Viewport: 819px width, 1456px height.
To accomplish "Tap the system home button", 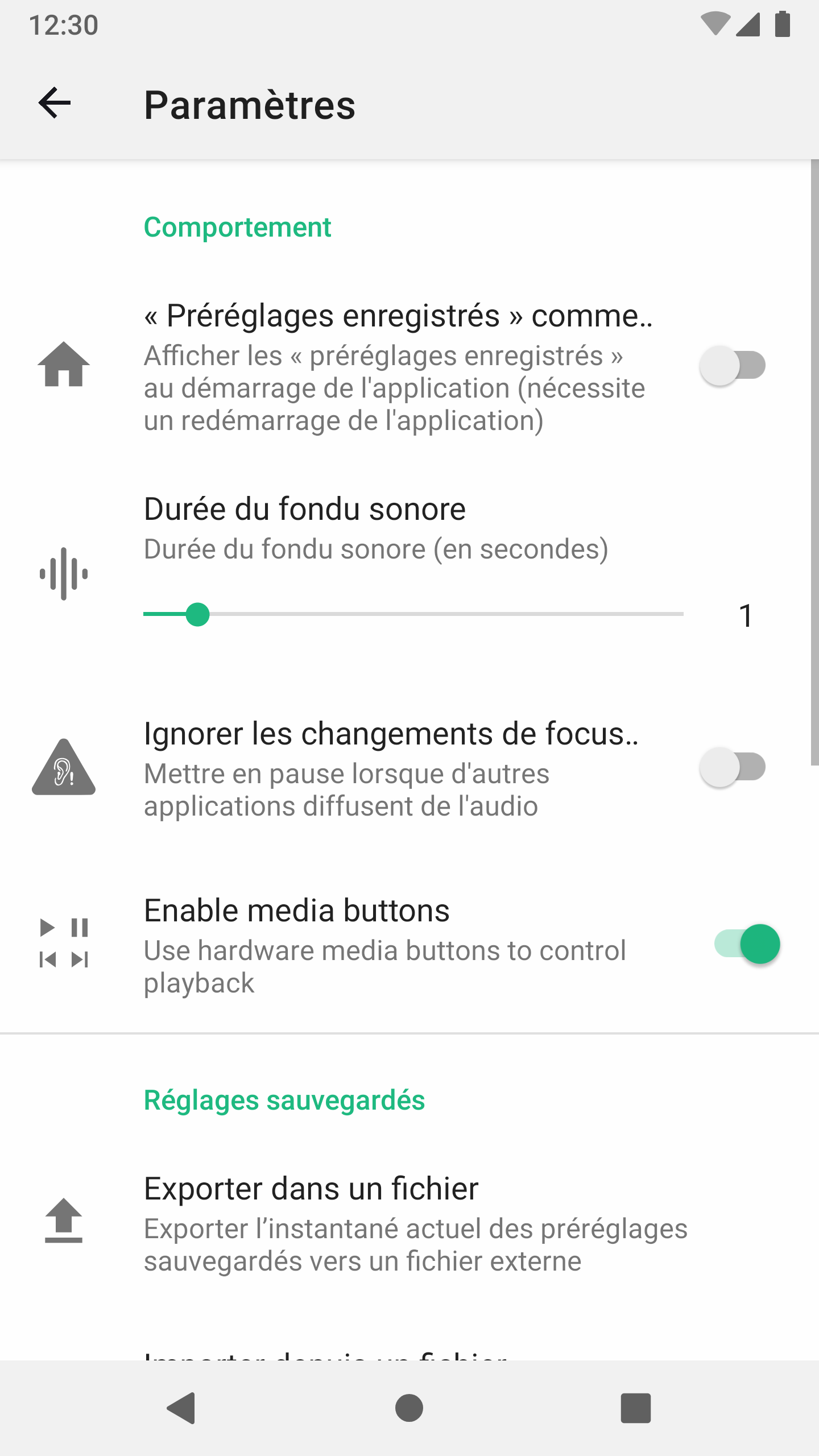I will coord(409,1408).
